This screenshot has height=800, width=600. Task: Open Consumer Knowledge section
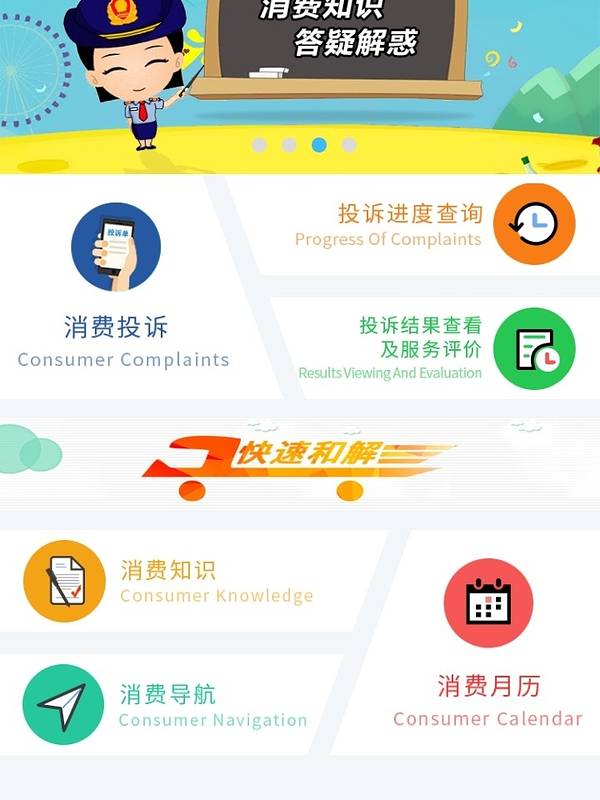pos(170,581)
